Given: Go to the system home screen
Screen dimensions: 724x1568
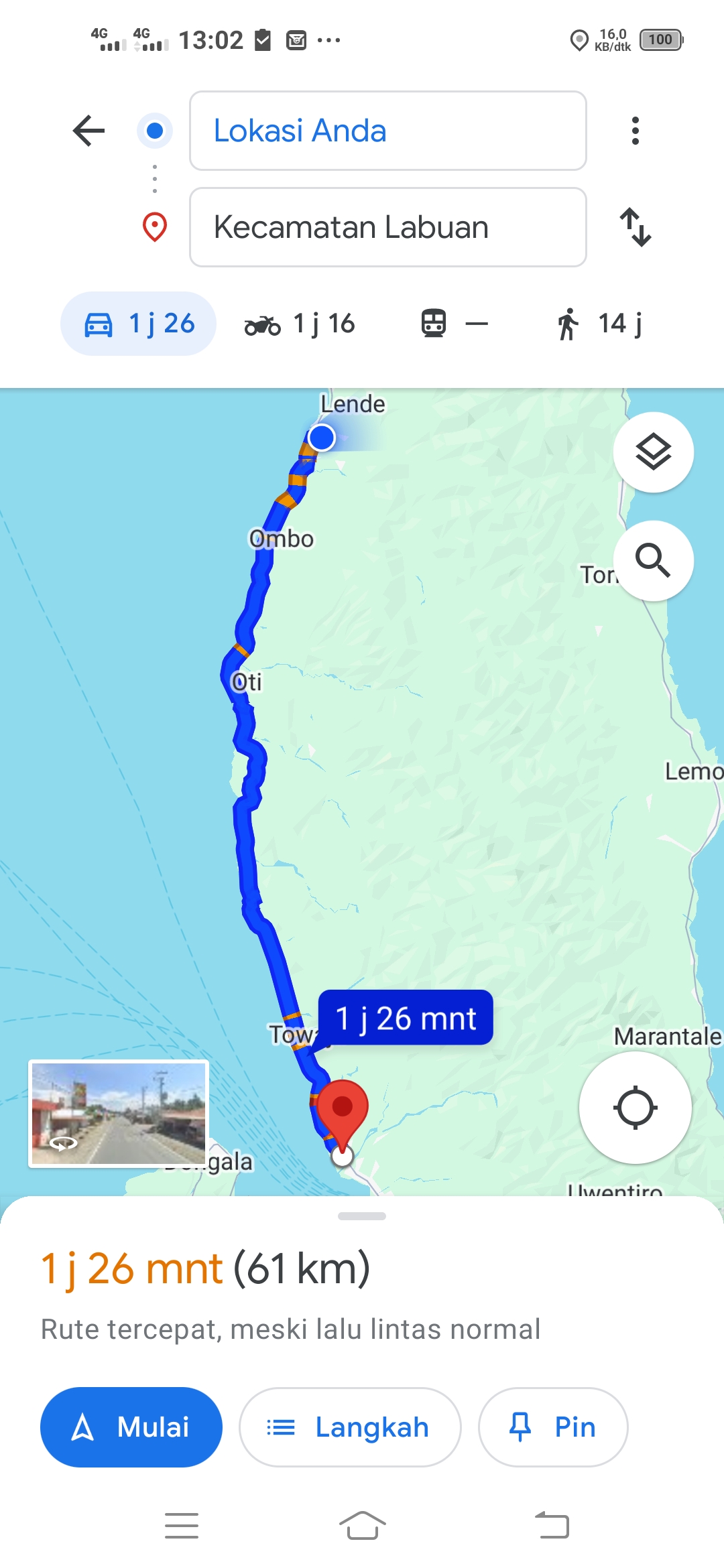Looking at the screenshot, I should (x=362, y=1526).
